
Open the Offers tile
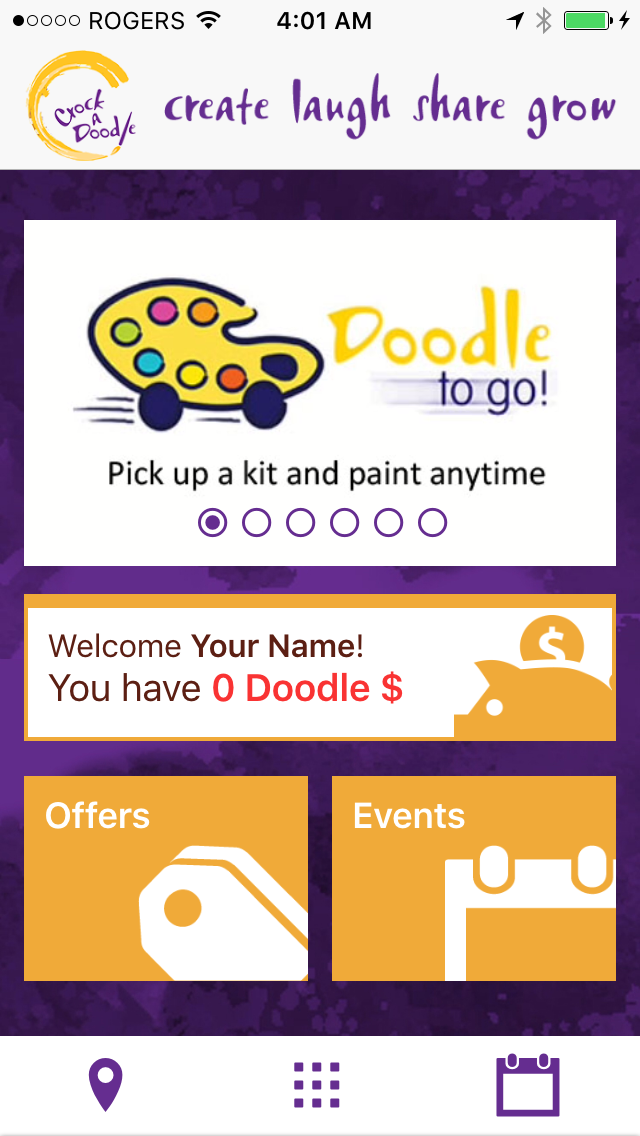(166, 878)
